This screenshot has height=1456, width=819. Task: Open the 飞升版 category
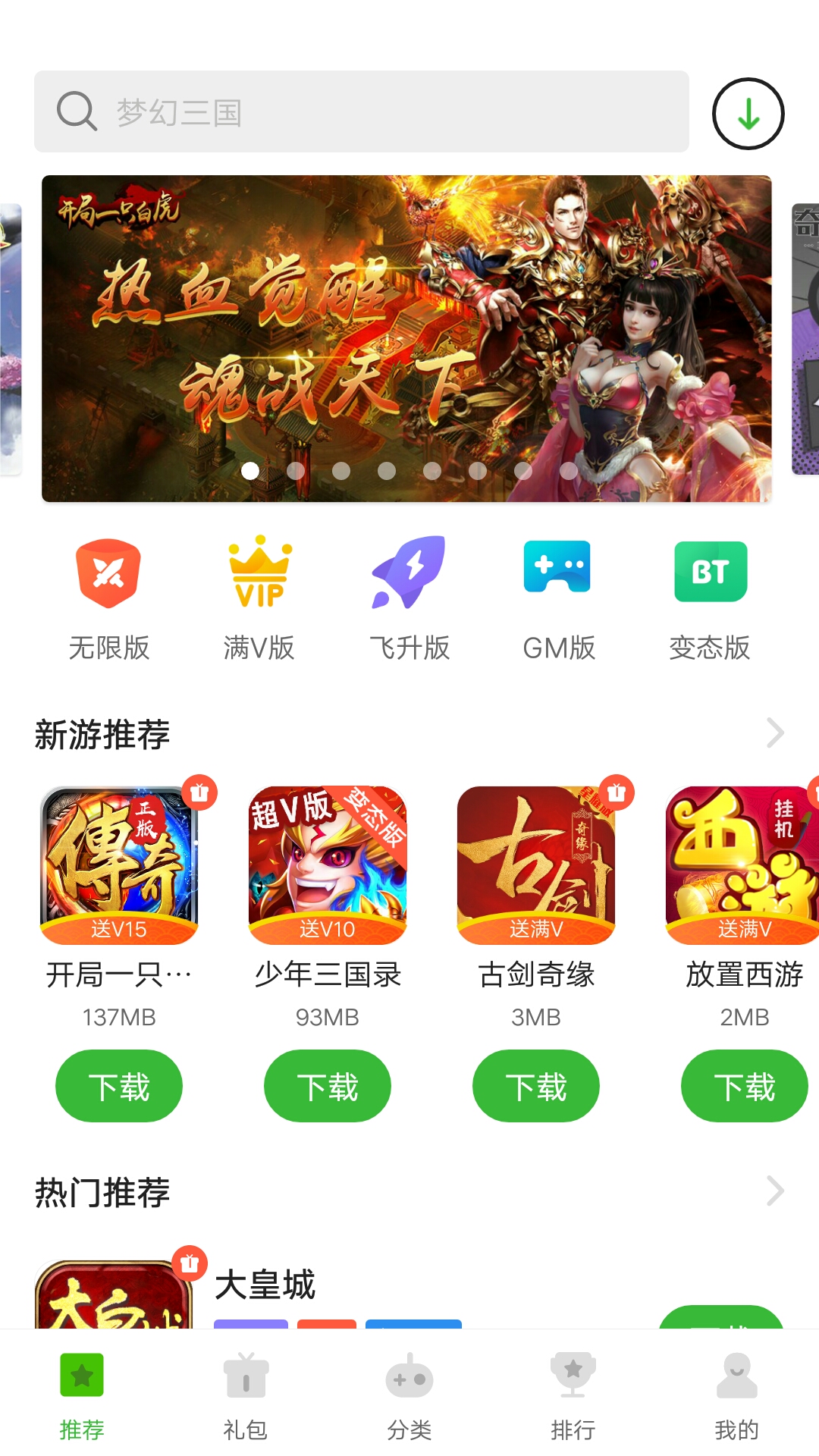[x=409, y=599]
